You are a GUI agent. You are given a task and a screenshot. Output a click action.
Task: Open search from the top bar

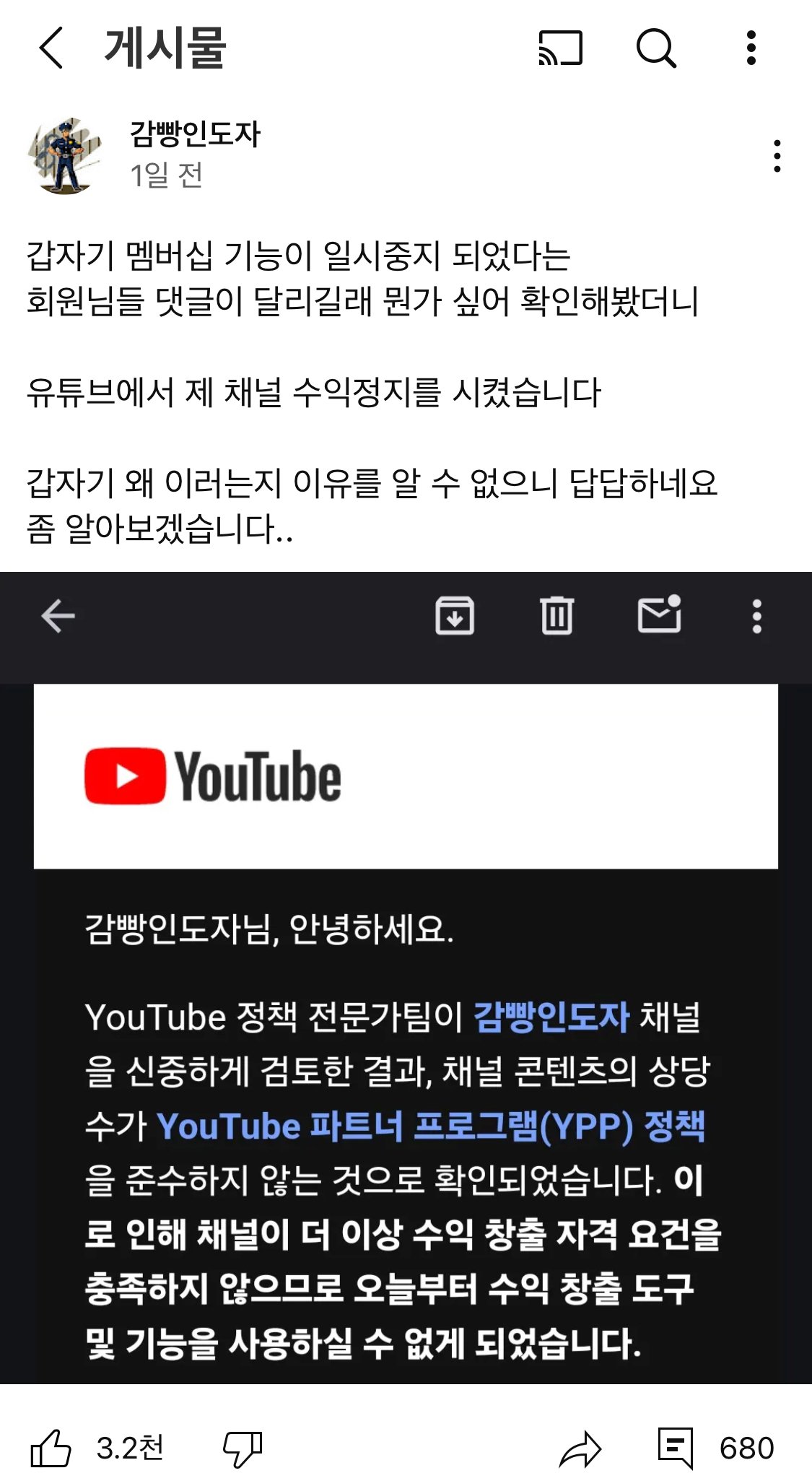tap(655, 48)
